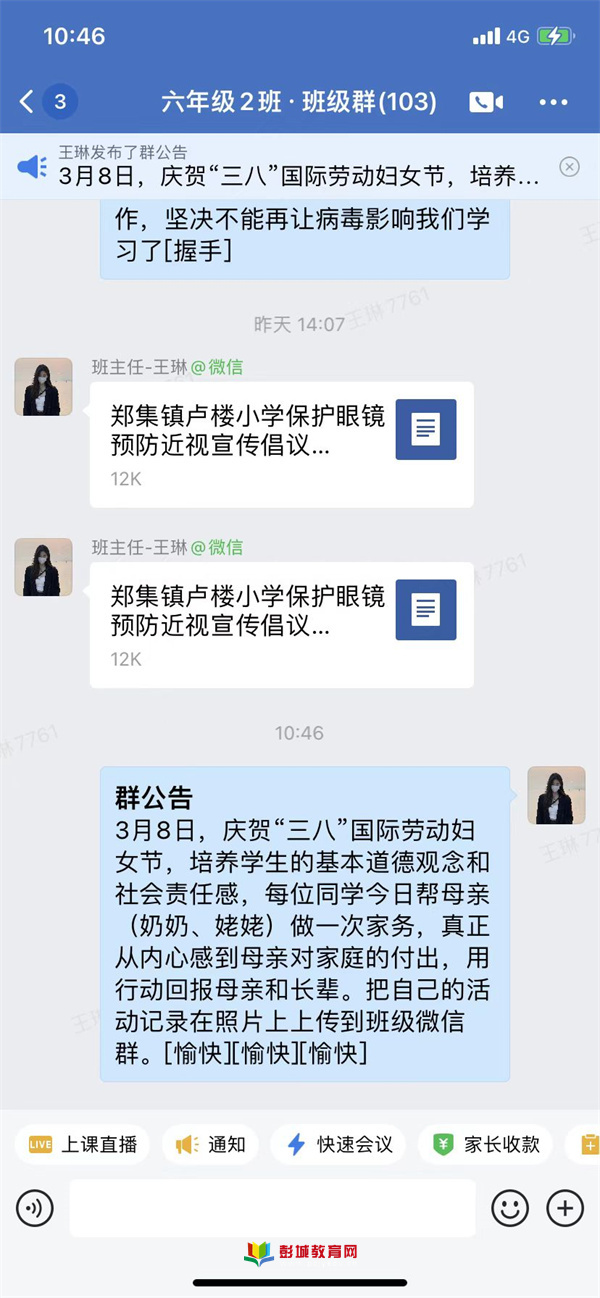600x1298 pixels.
Task: Switch to voice input
Action: click(34, 1208)
